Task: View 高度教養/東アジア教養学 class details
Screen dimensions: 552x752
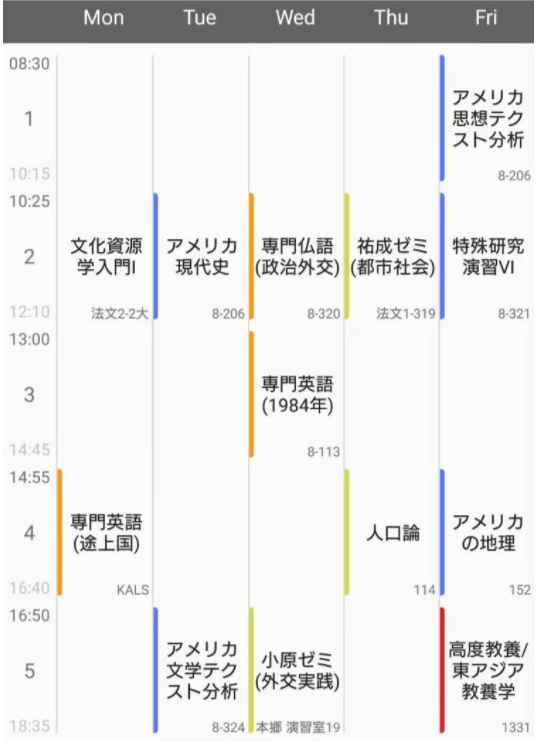Action: pyautogui.click(x=486, y=670)
